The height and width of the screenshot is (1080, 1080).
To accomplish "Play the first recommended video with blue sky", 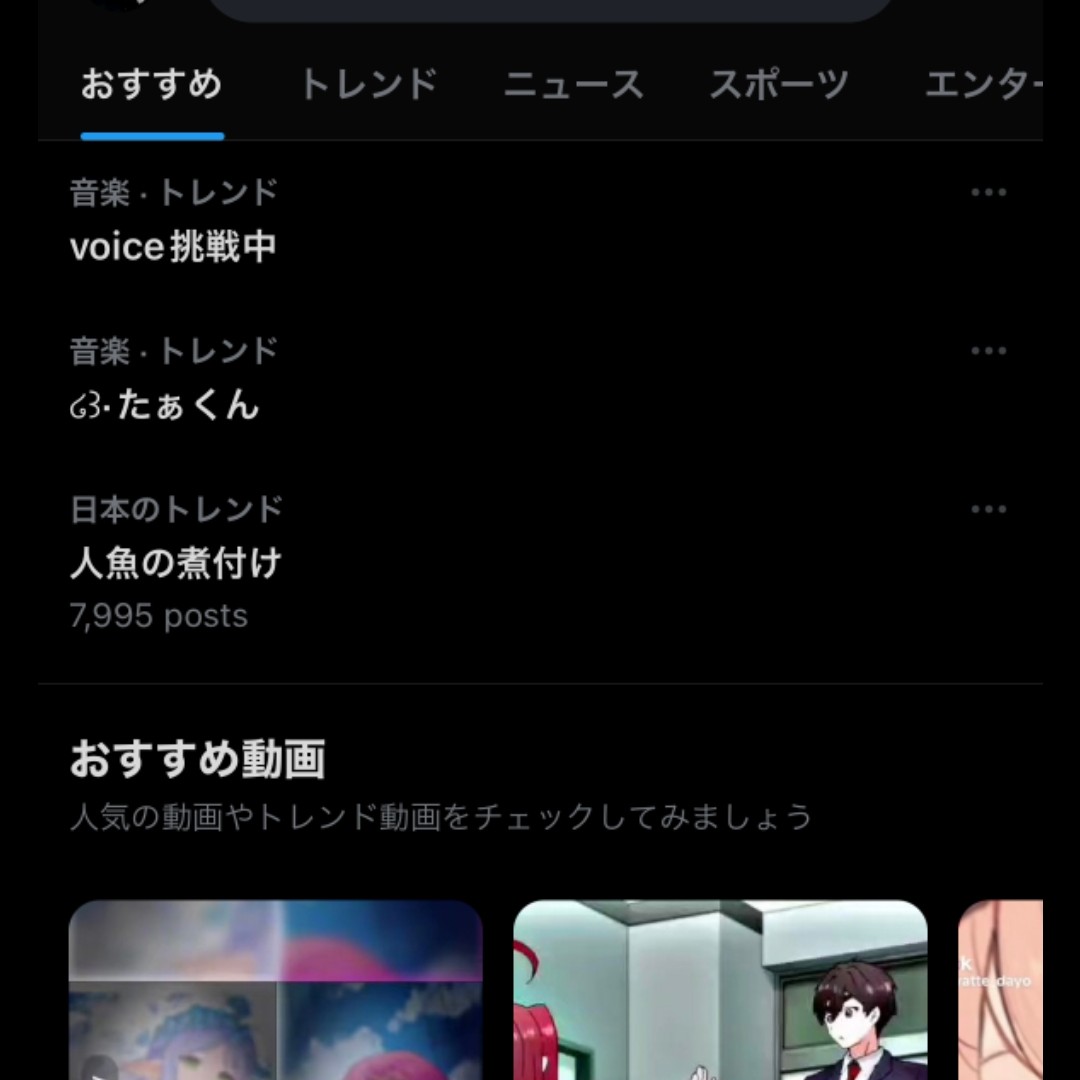I will pos(275,990).
